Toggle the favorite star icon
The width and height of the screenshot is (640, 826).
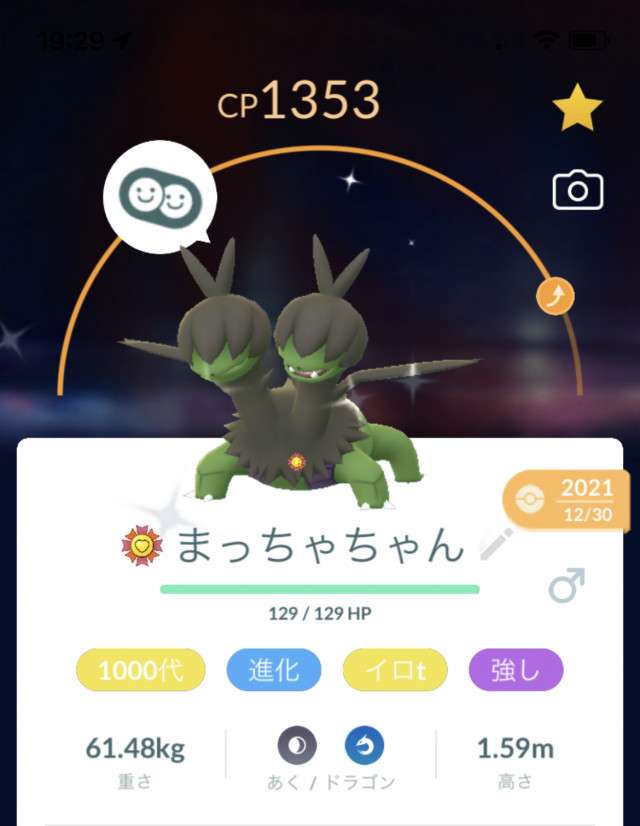point(577,108)
